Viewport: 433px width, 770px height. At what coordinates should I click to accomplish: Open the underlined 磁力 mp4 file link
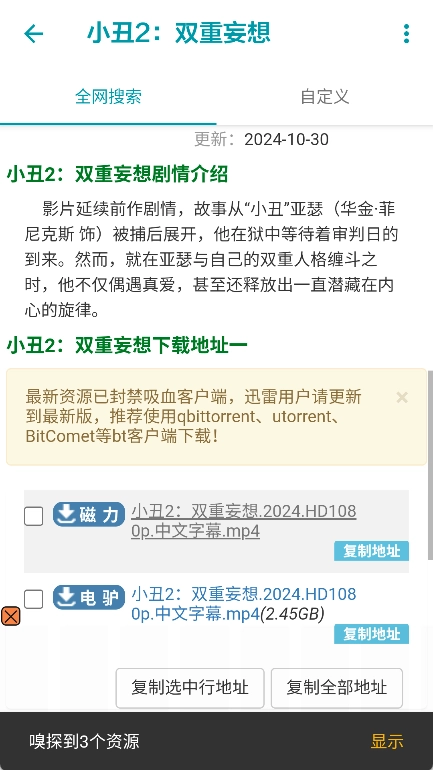[244, 521]
